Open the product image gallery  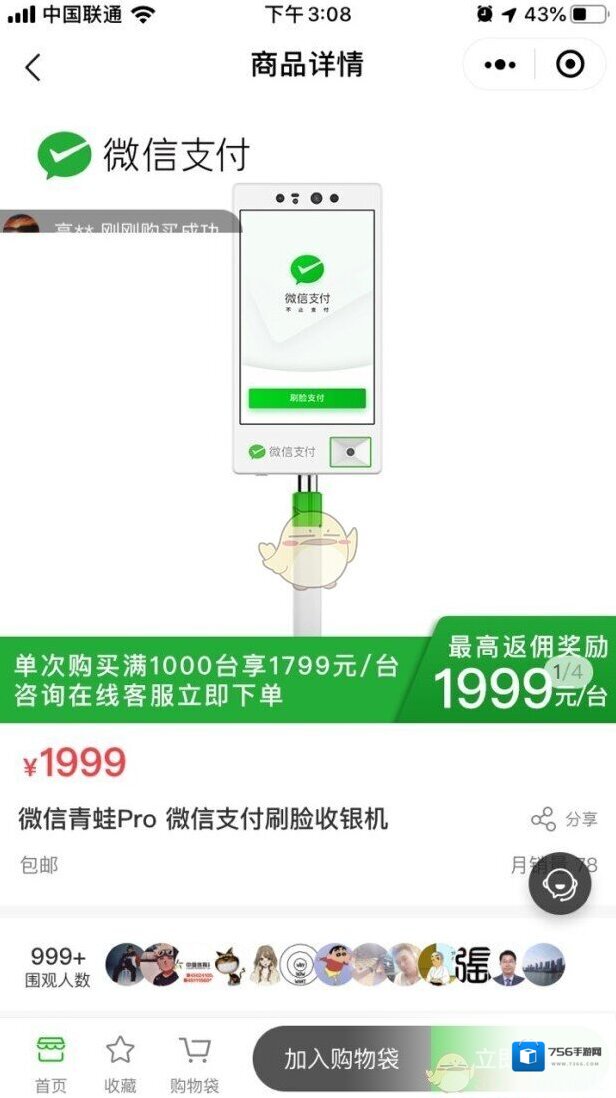[x=307, y=400]
